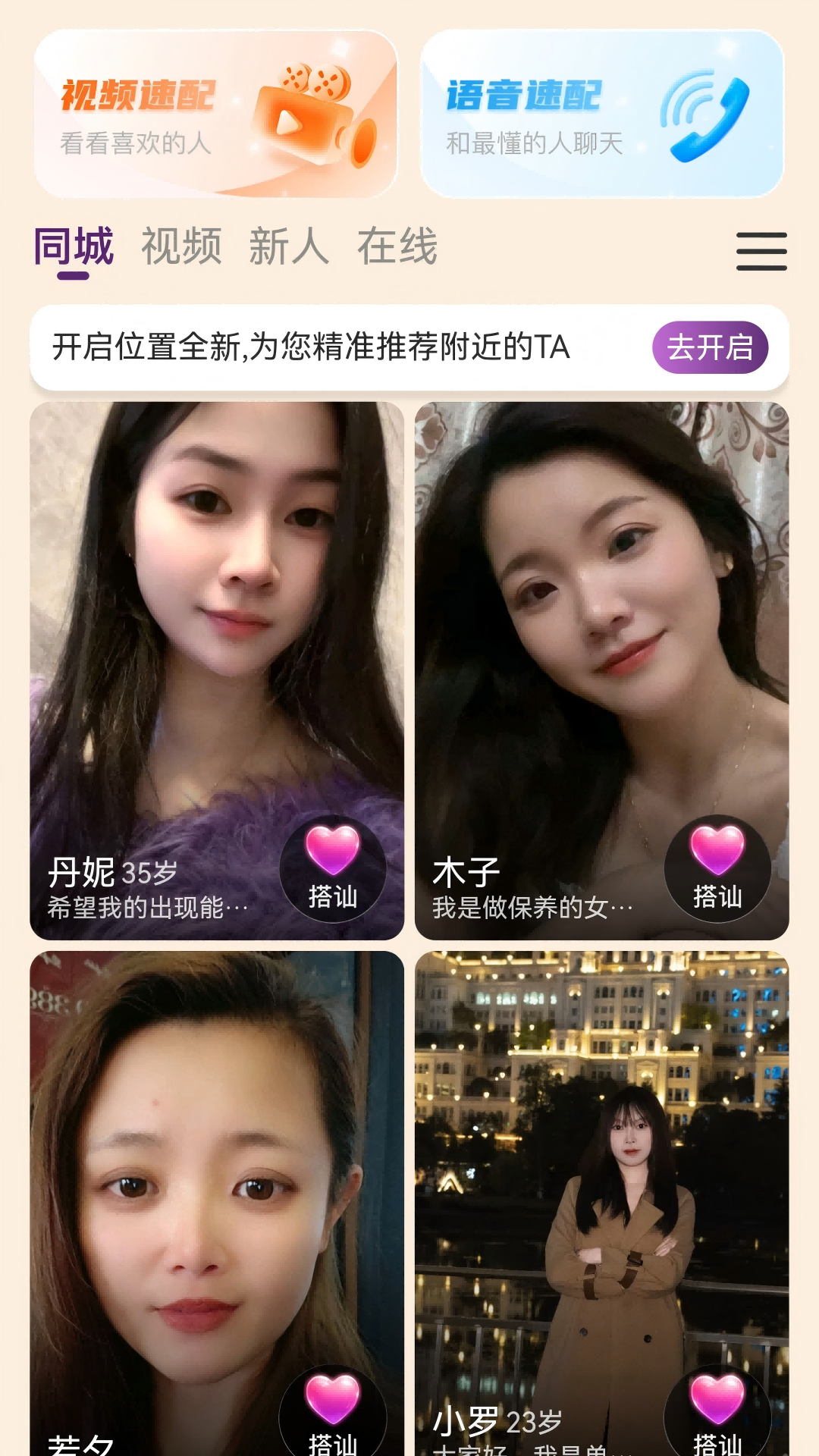Open 丹妮's profile photo

point(218,607)
